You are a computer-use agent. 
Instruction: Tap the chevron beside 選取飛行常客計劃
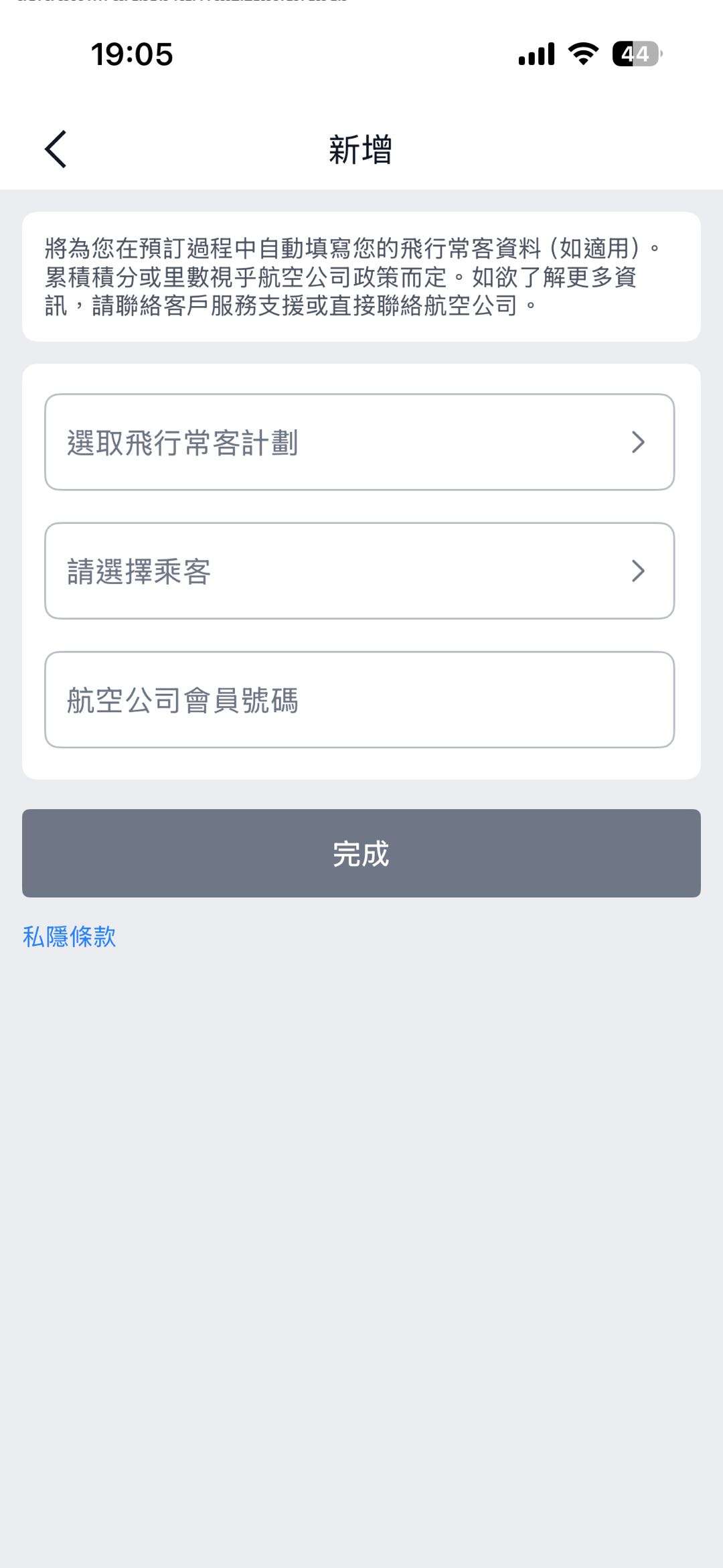(639, 443)
